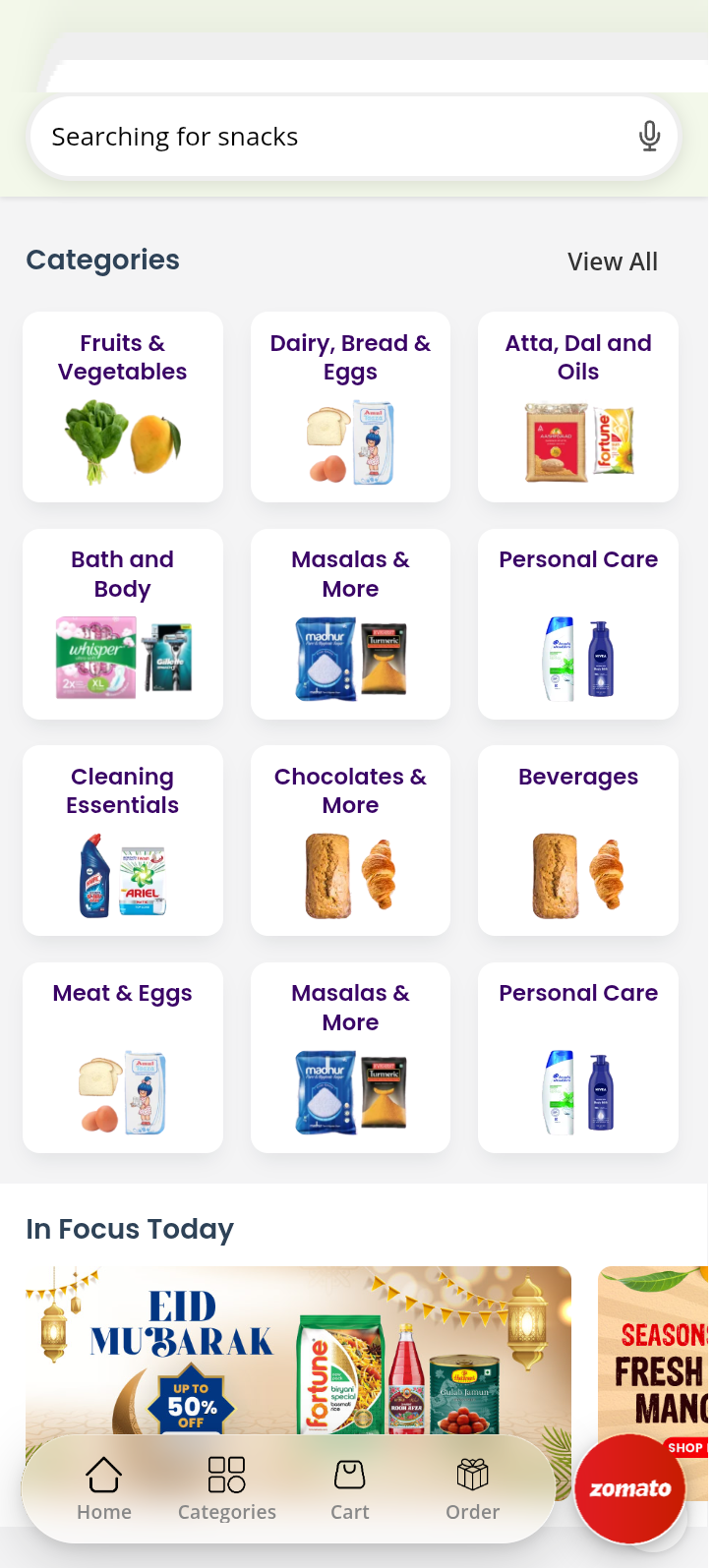Switch to the Order tab

[473, 1488]
